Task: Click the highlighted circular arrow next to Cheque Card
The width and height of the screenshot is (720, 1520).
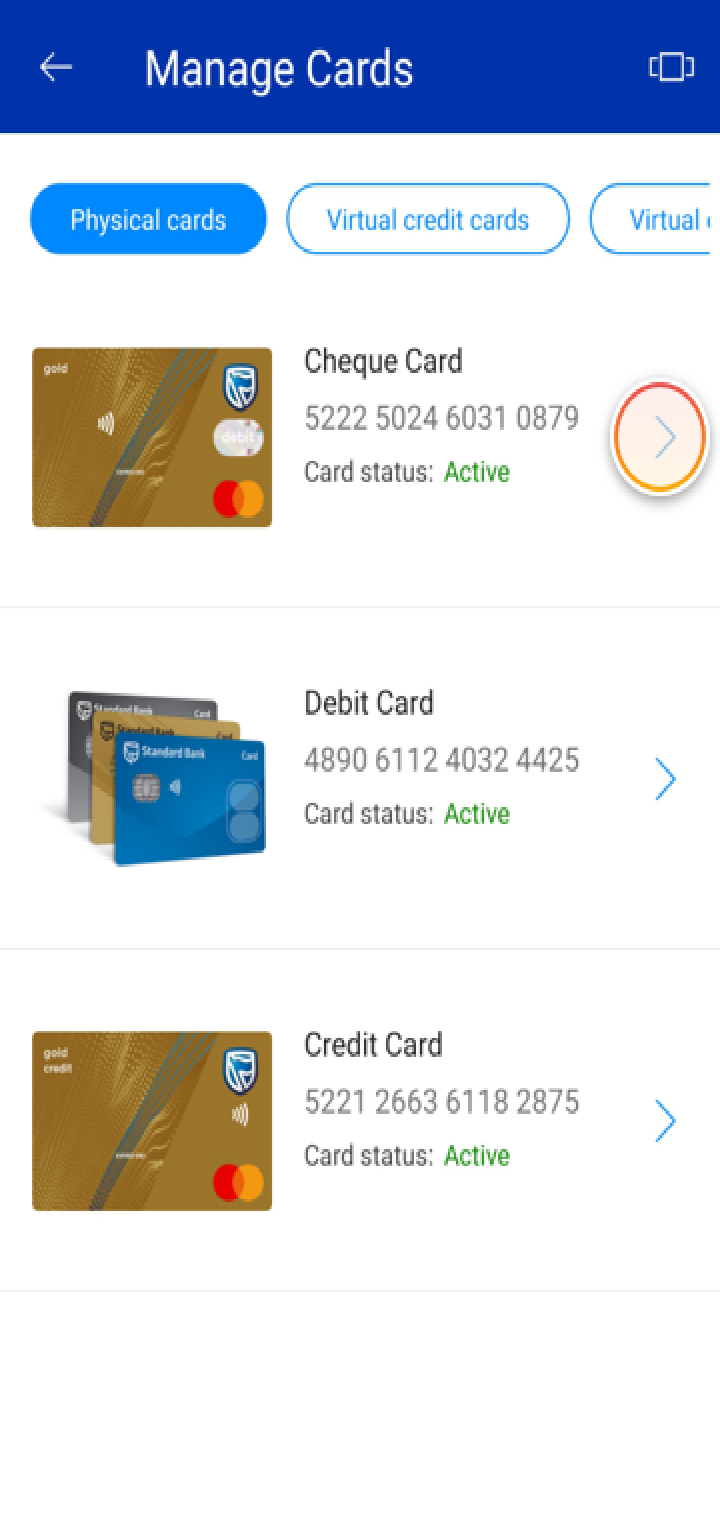Action: pos(660,437)
